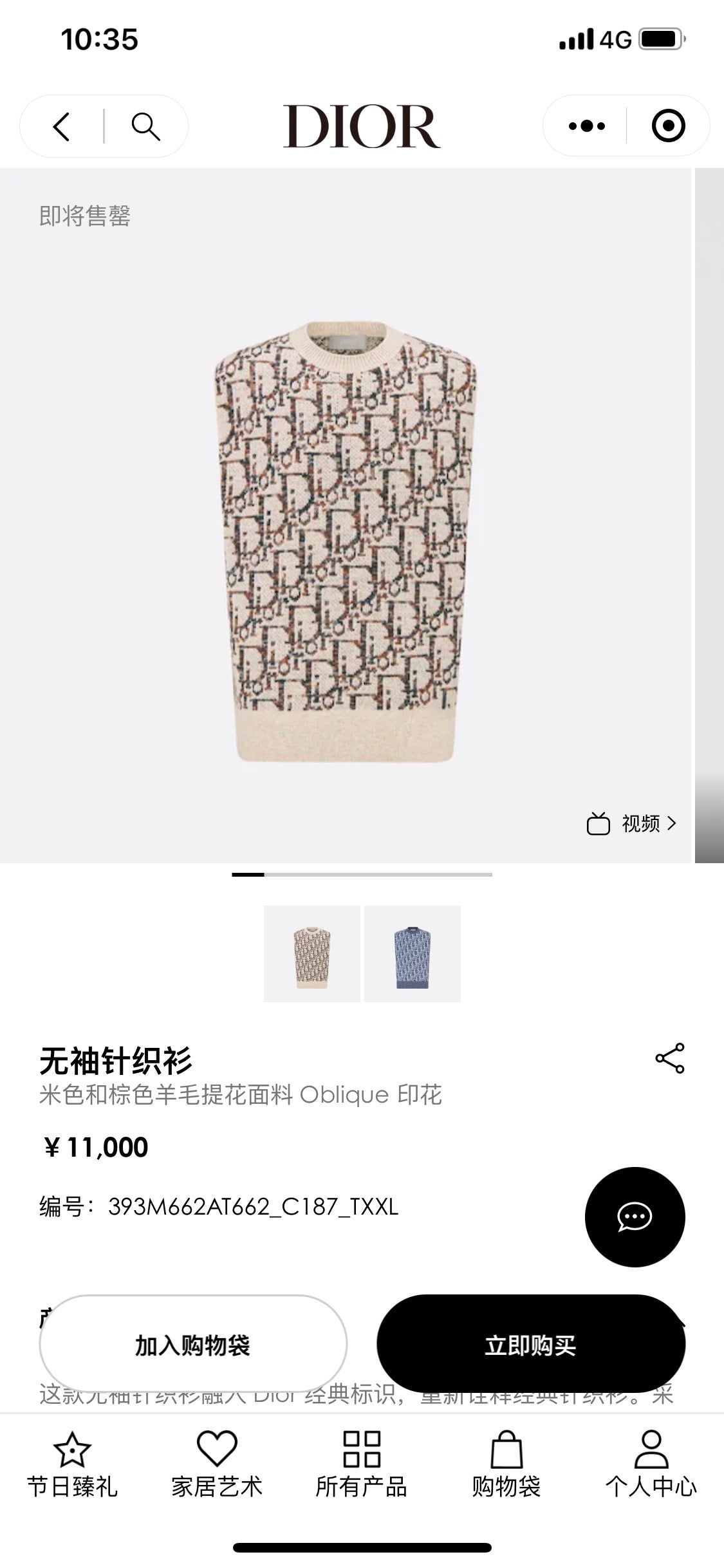The image size is (724, 1568).
Task: Open search from the top bar
Action: tap(145, 126)
